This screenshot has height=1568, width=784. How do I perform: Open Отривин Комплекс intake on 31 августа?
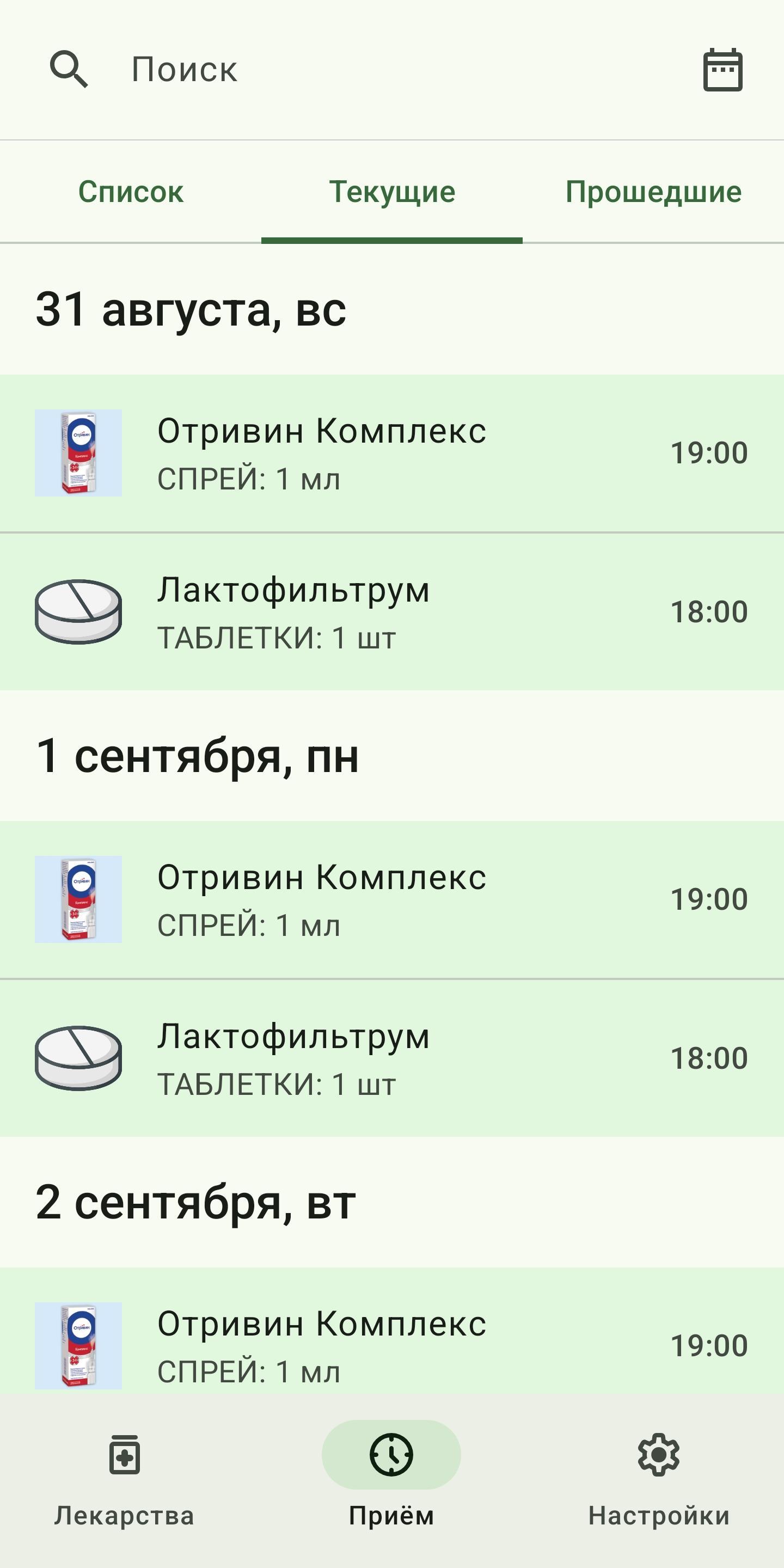click(x=392, y=454)
